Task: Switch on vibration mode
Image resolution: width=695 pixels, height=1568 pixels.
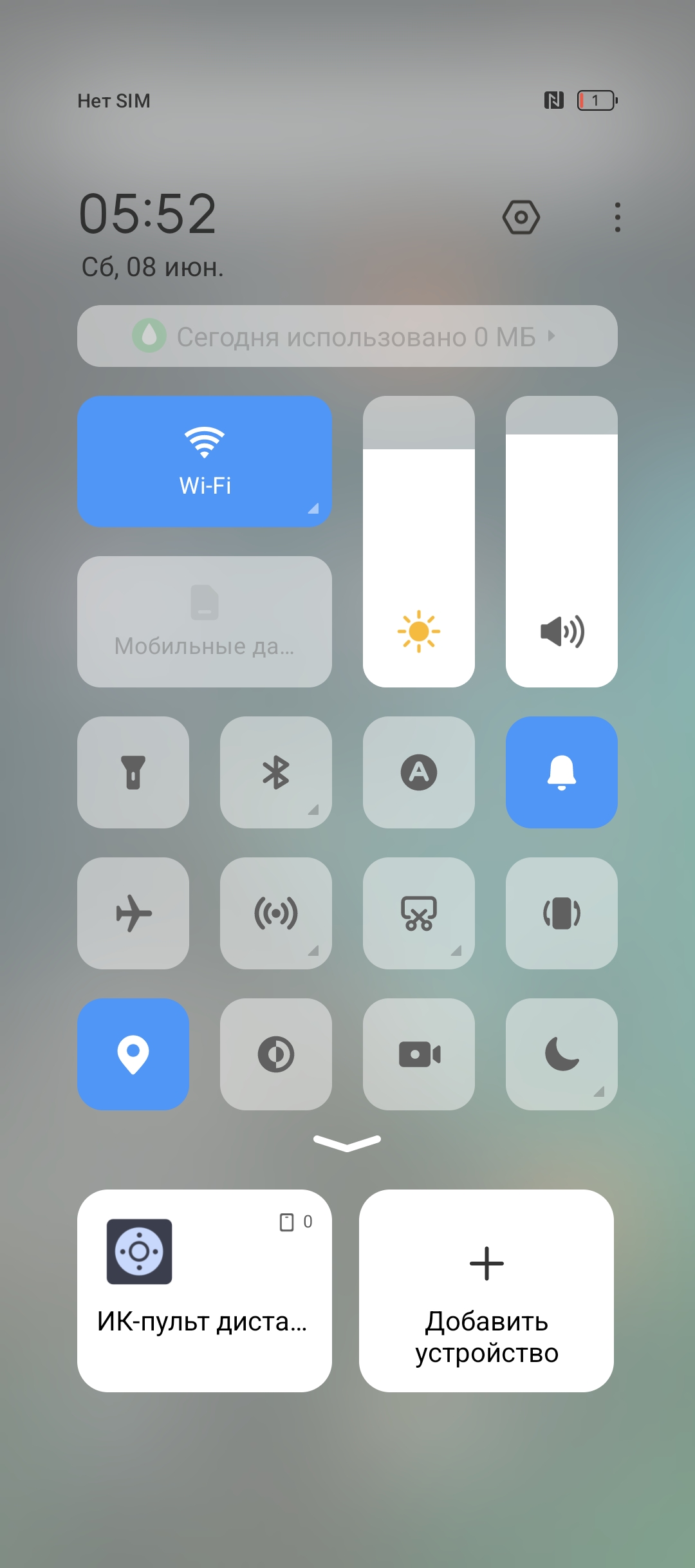Action: [x=561, y=913]
